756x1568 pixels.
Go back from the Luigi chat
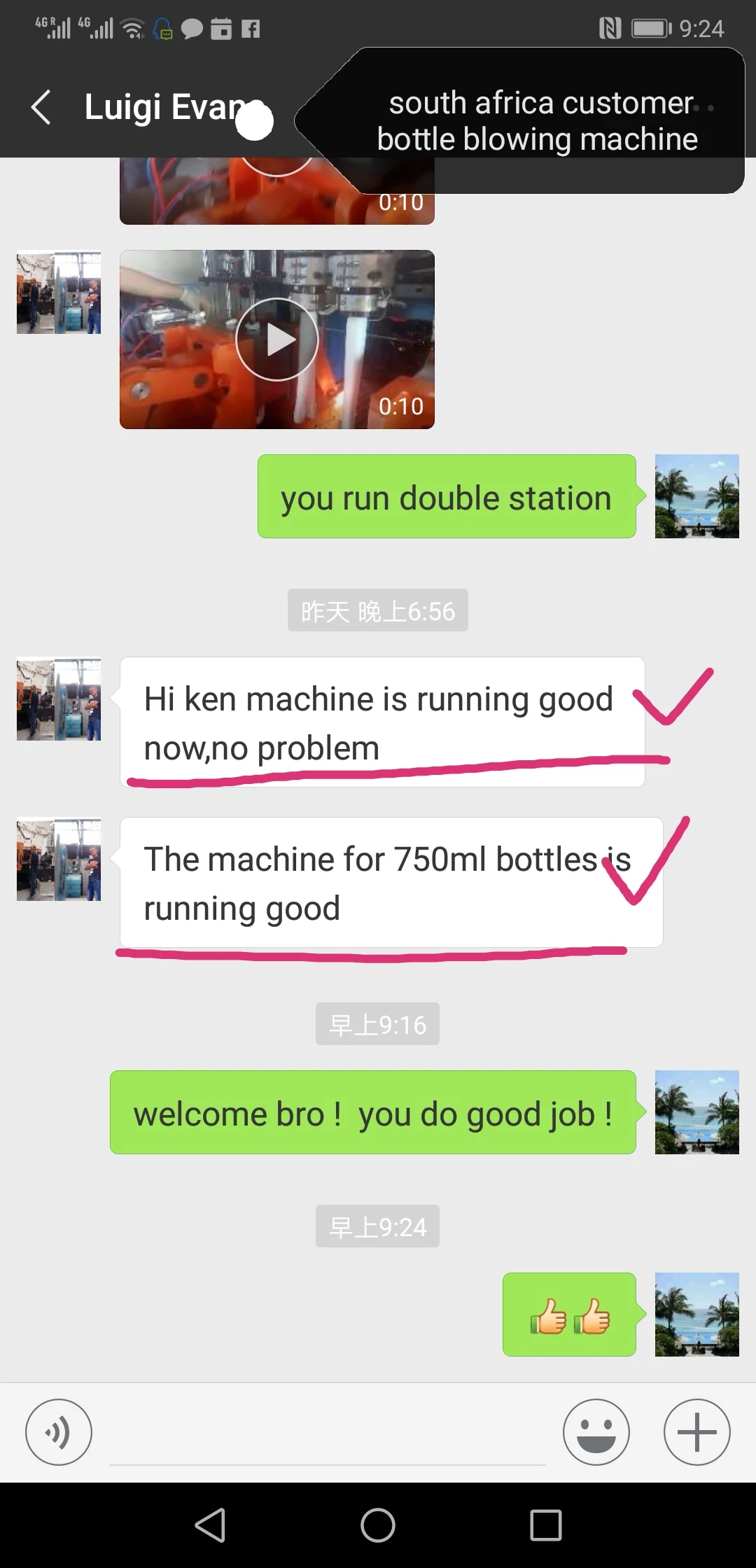(41, 108)
